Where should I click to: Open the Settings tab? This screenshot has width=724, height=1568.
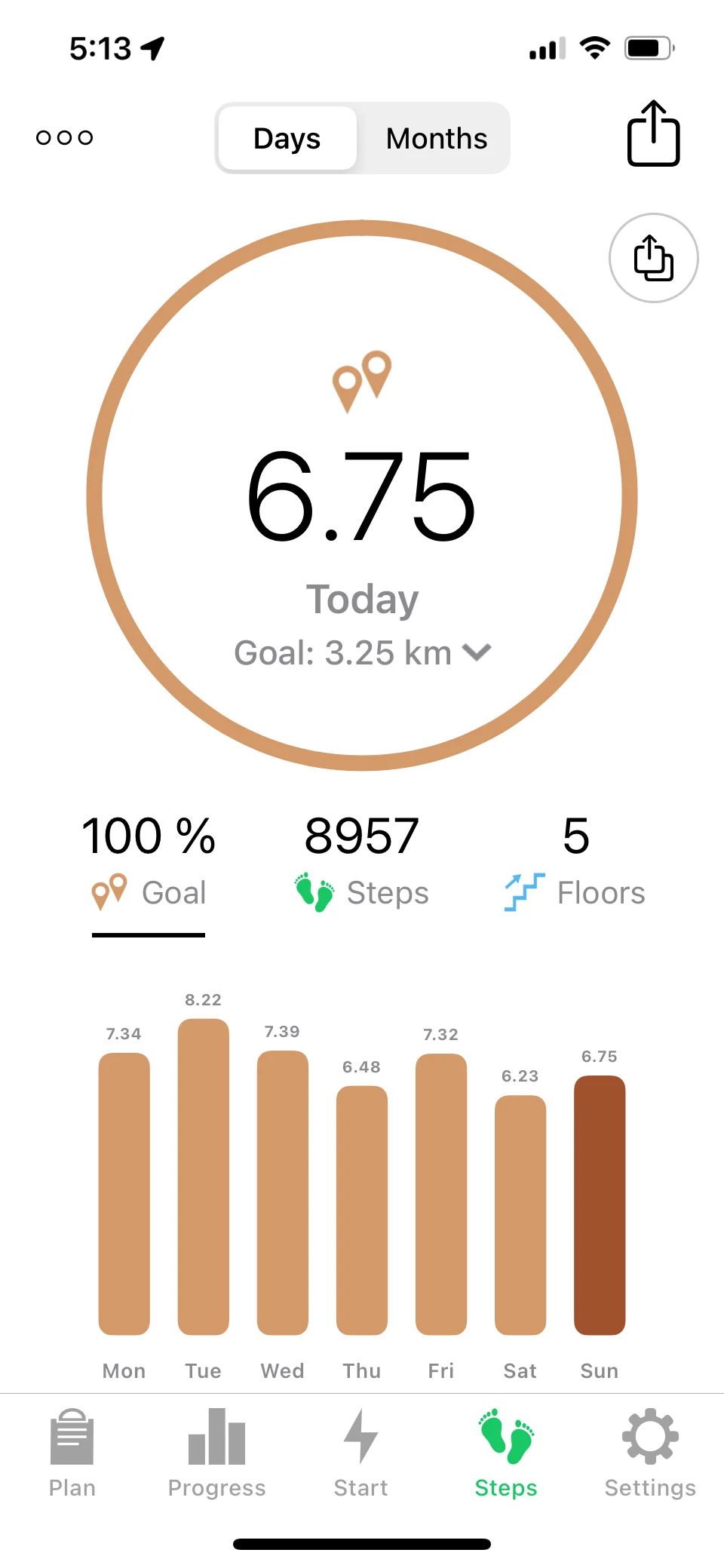click(x=650, y=1453)
